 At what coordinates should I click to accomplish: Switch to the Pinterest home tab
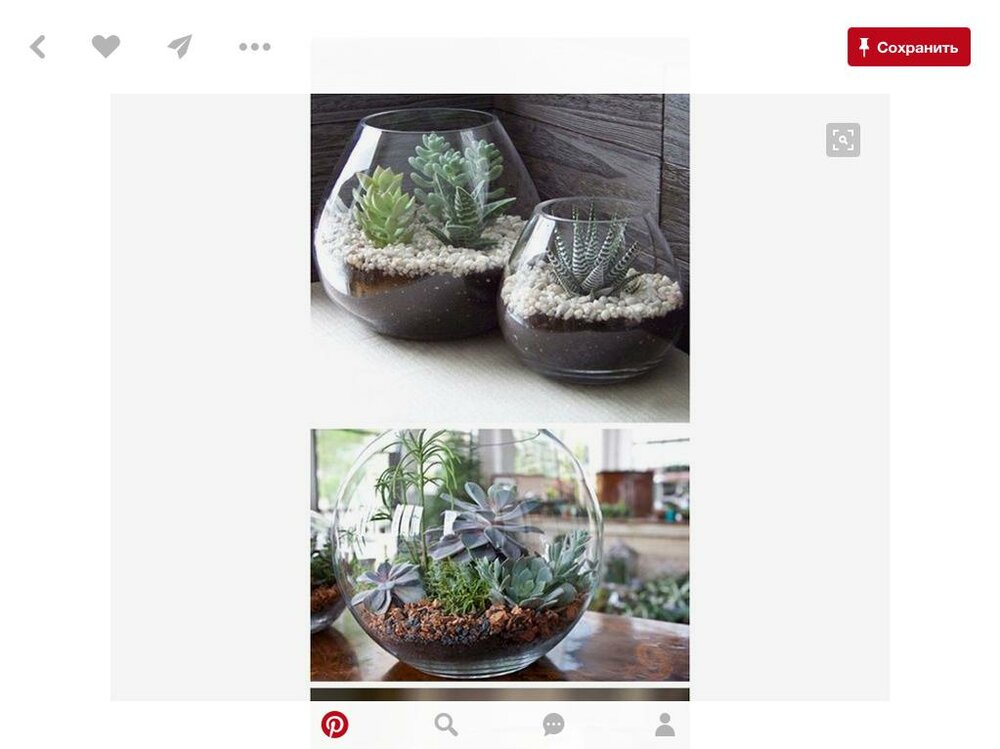click(335, 724)
